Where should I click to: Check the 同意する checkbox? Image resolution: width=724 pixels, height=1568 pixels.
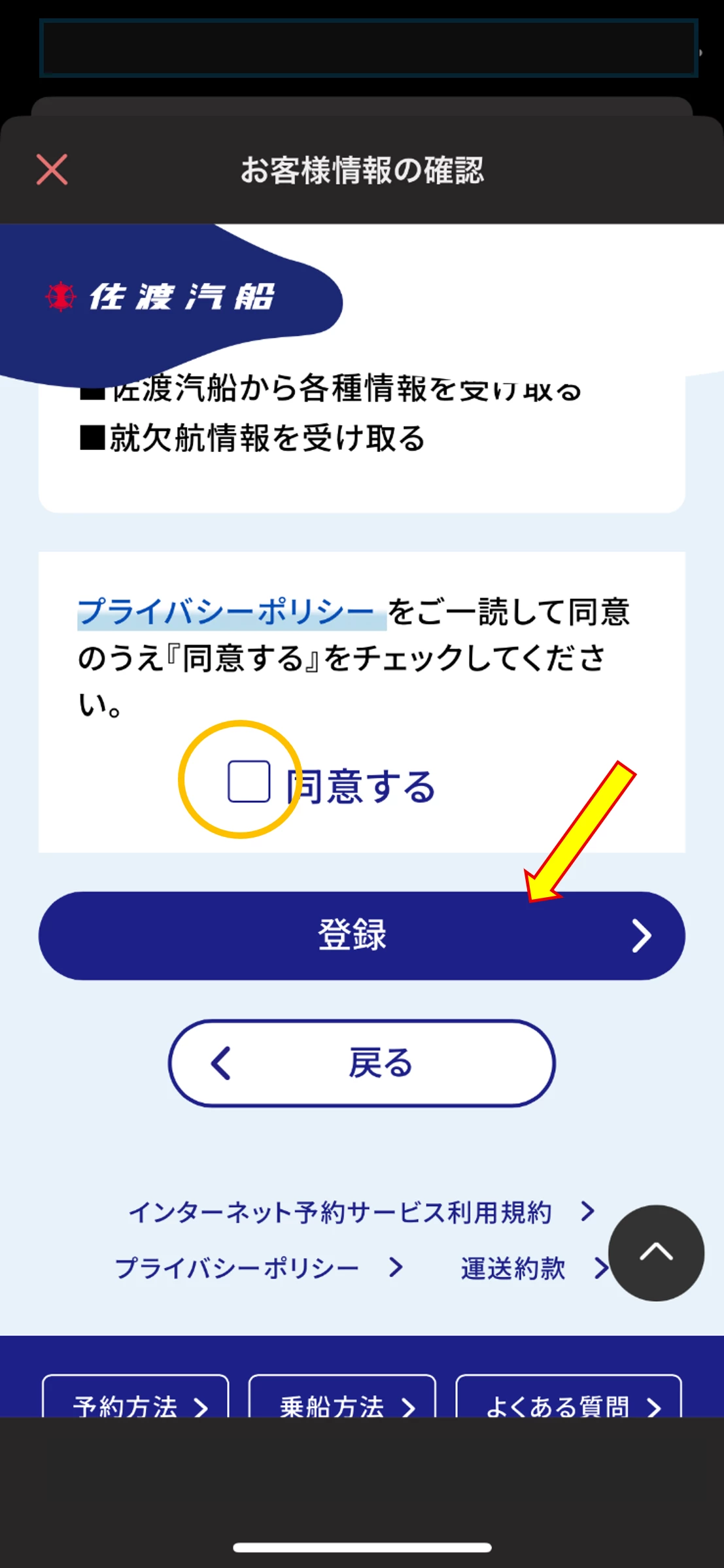click(249, 781)
